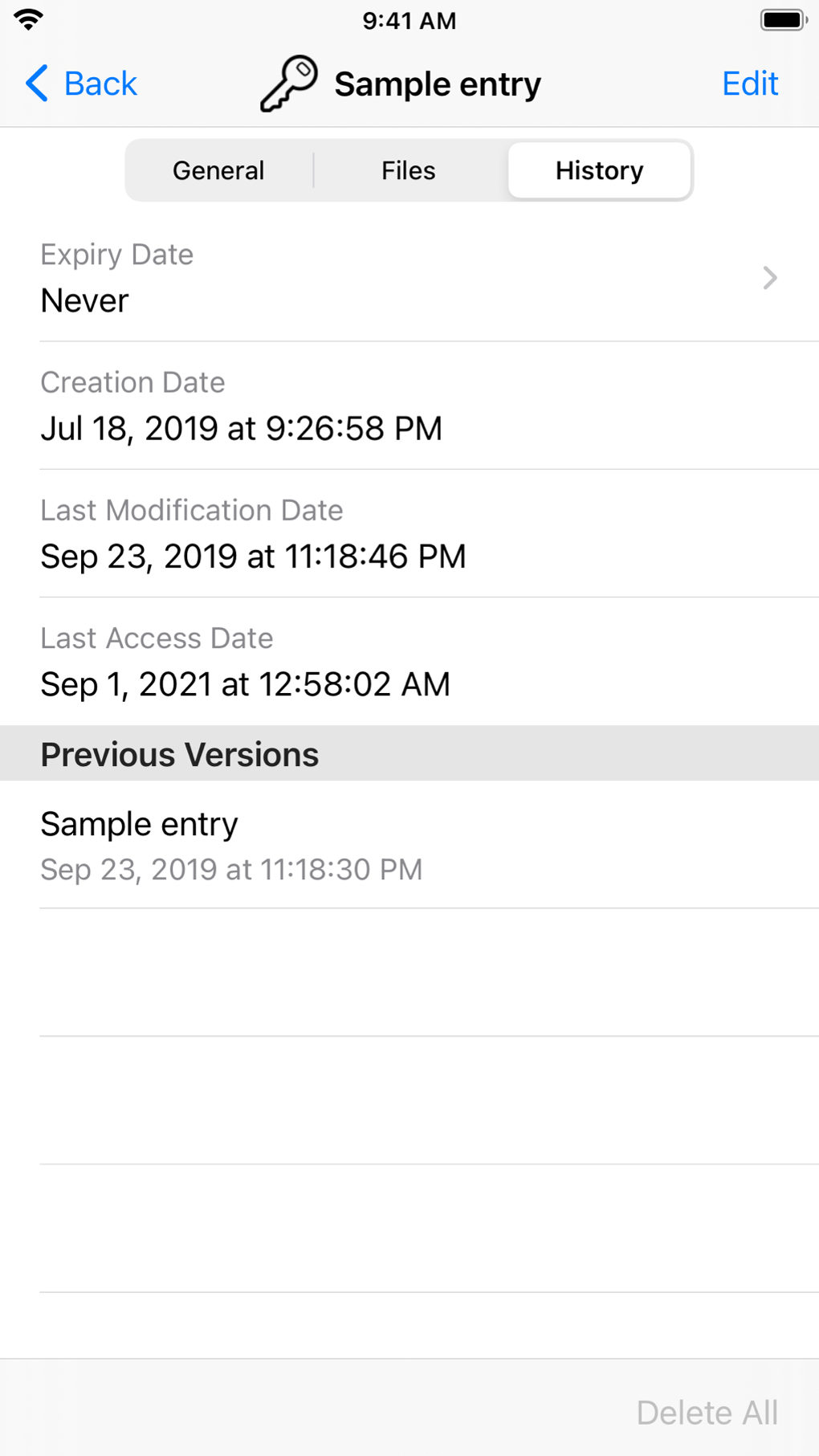Open the Expiry Date detail via its chevron

(770, 278)
